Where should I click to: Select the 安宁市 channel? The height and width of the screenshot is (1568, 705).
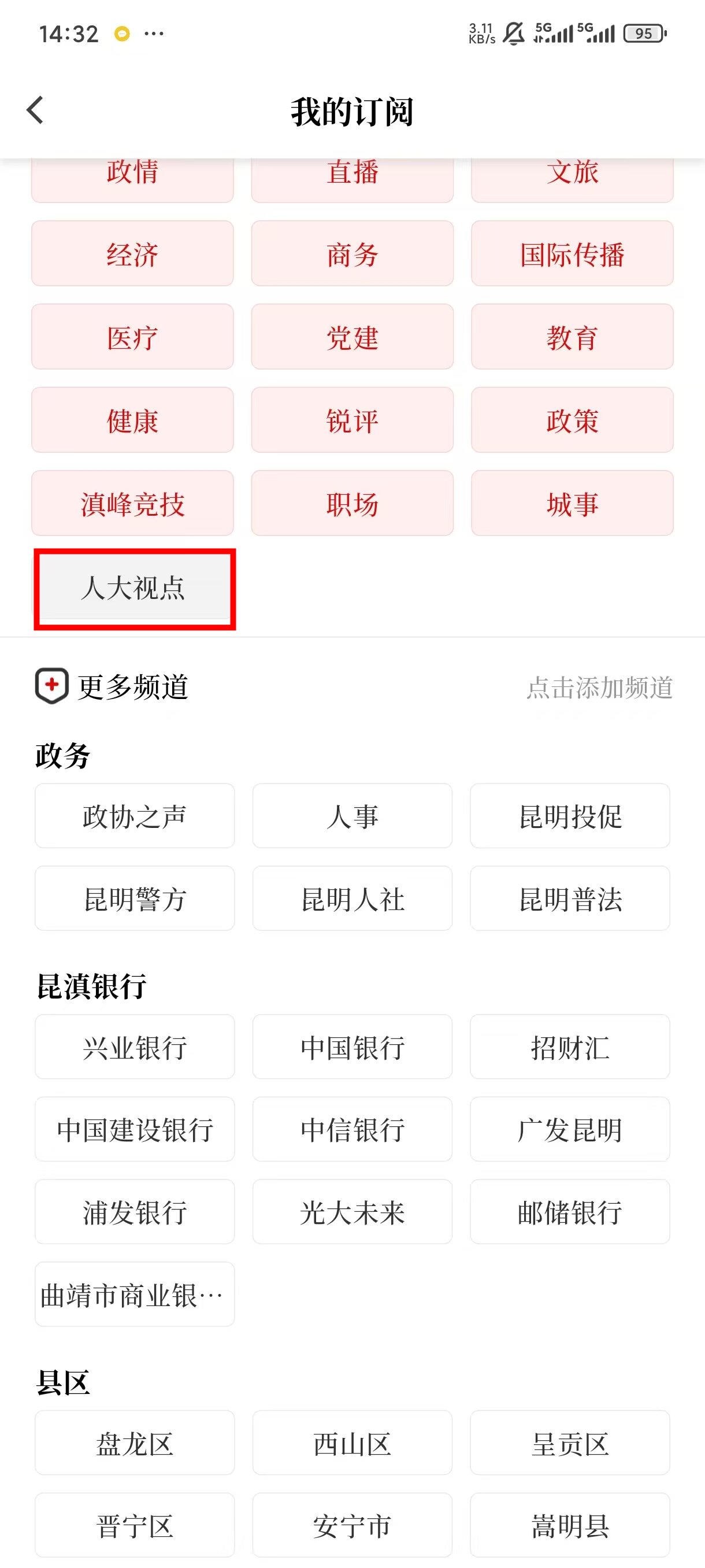pos(352,1526)
